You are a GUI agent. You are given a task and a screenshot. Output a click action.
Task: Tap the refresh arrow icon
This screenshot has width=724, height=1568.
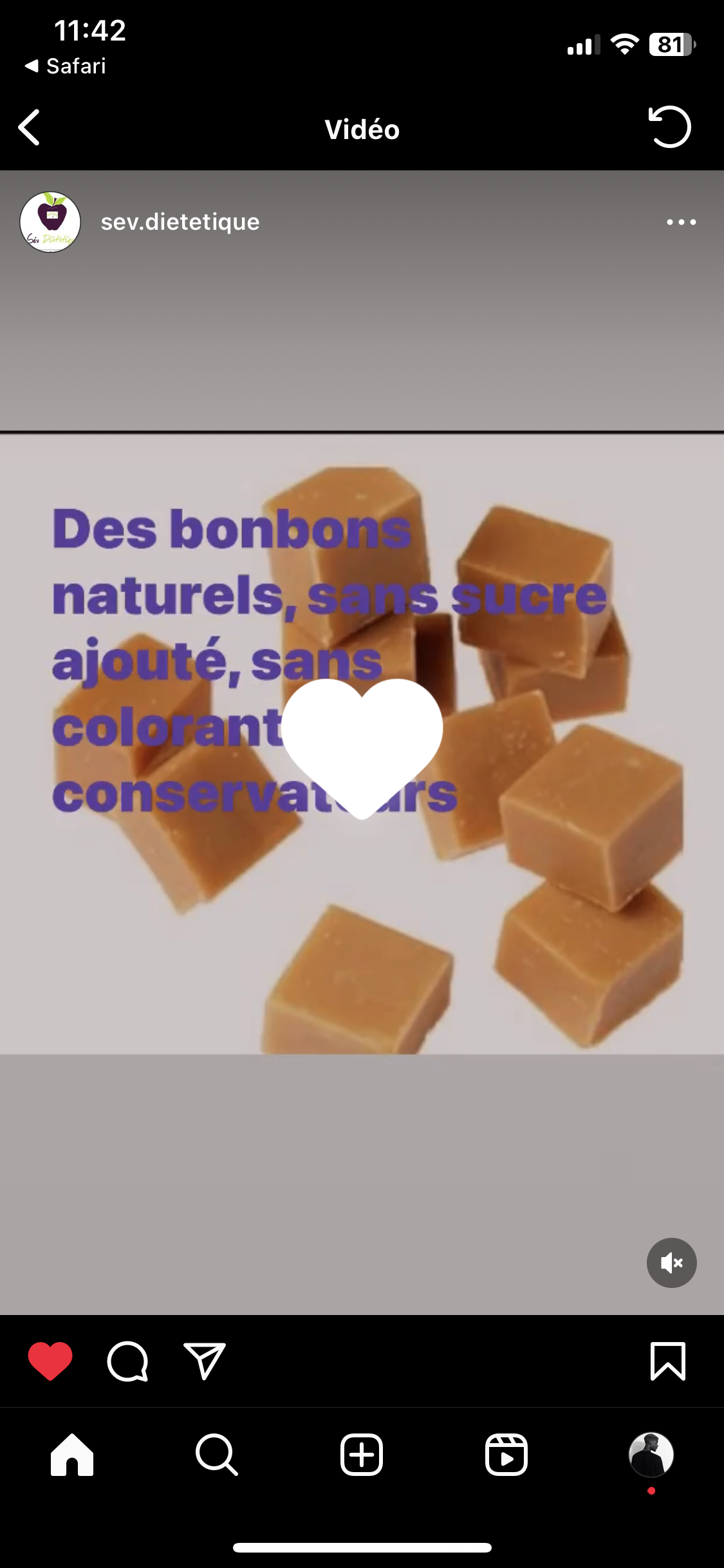pyautogui.click(x=669, y=127)
